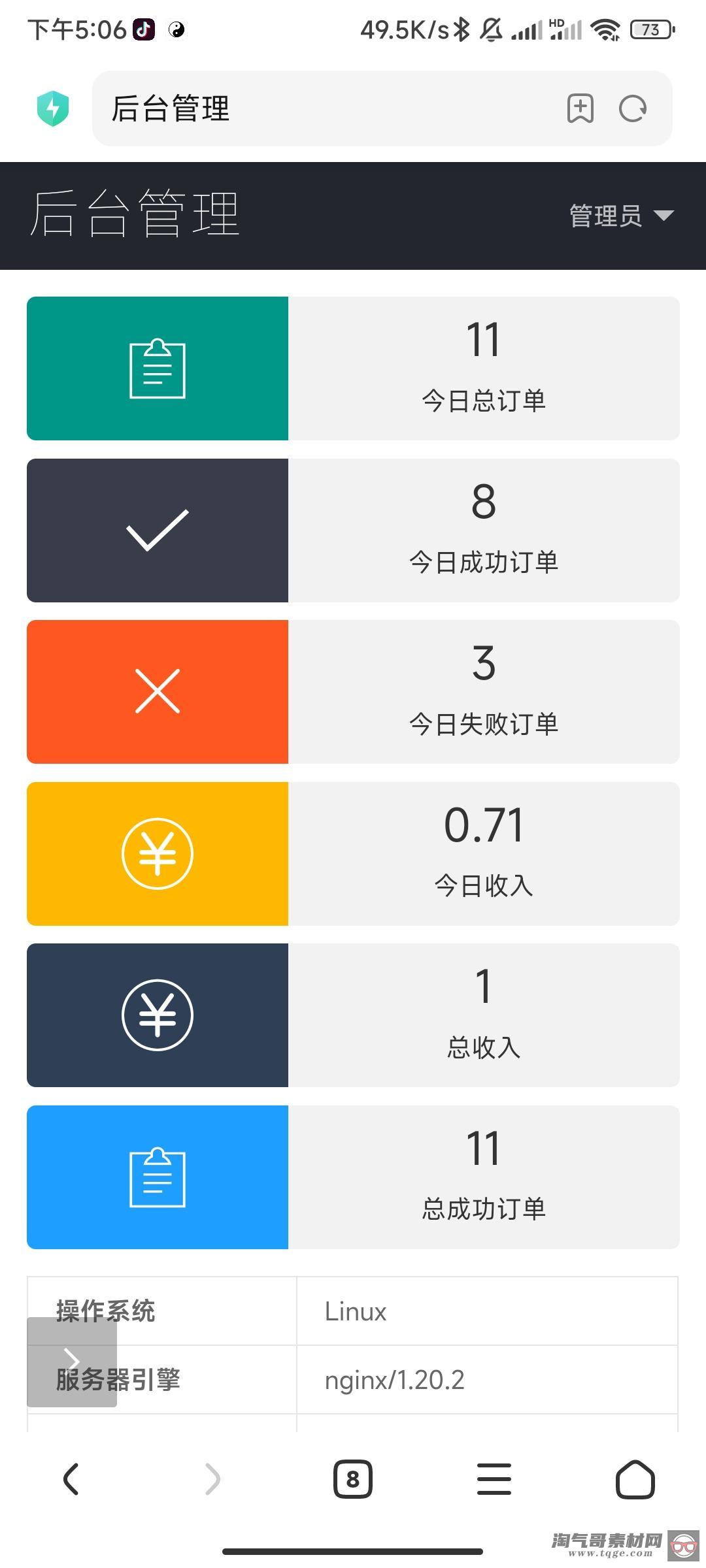706x1568 pixels.
Task: Click the add bookmark icon in the address bar
Action: [580, 108]
